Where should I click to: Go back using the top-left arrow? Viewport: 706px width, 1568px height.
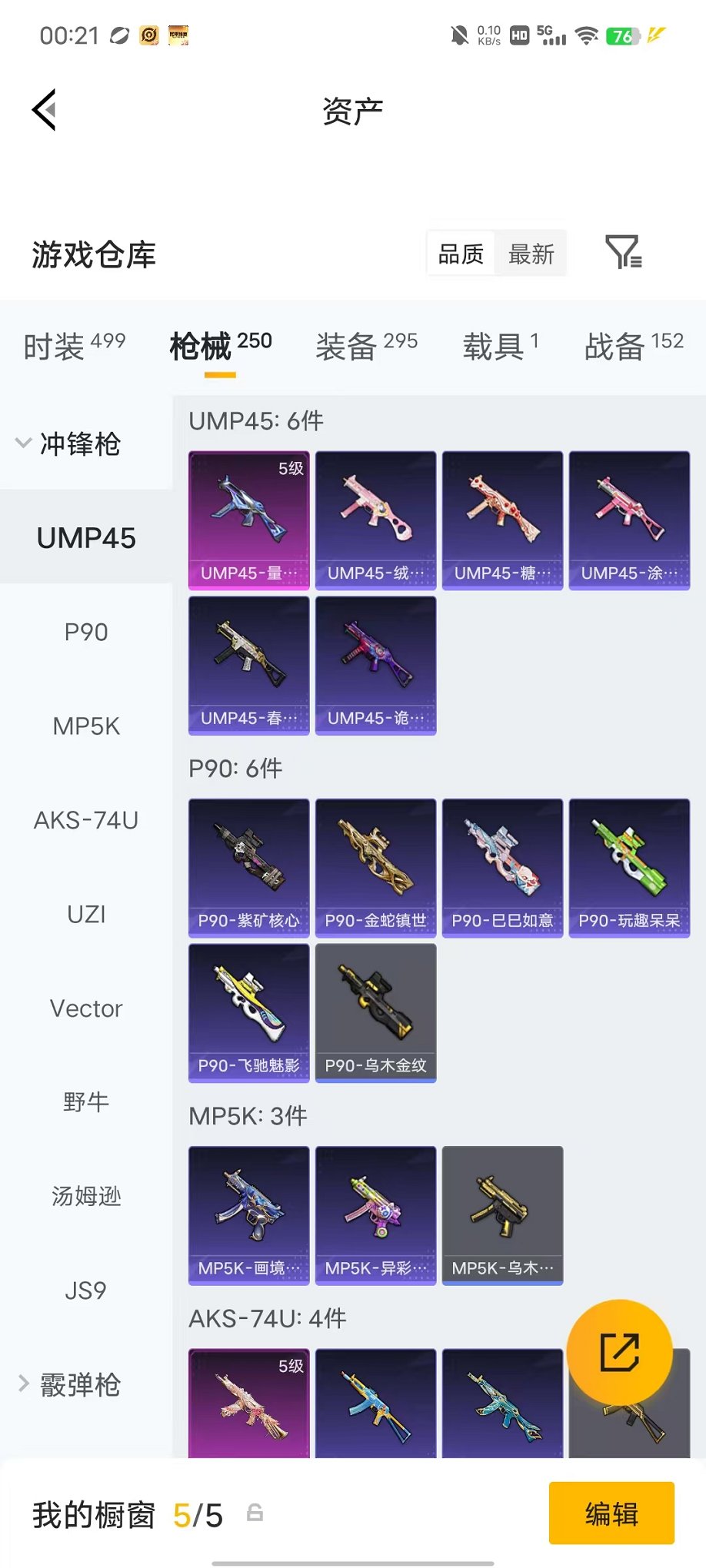pos(44,110)
